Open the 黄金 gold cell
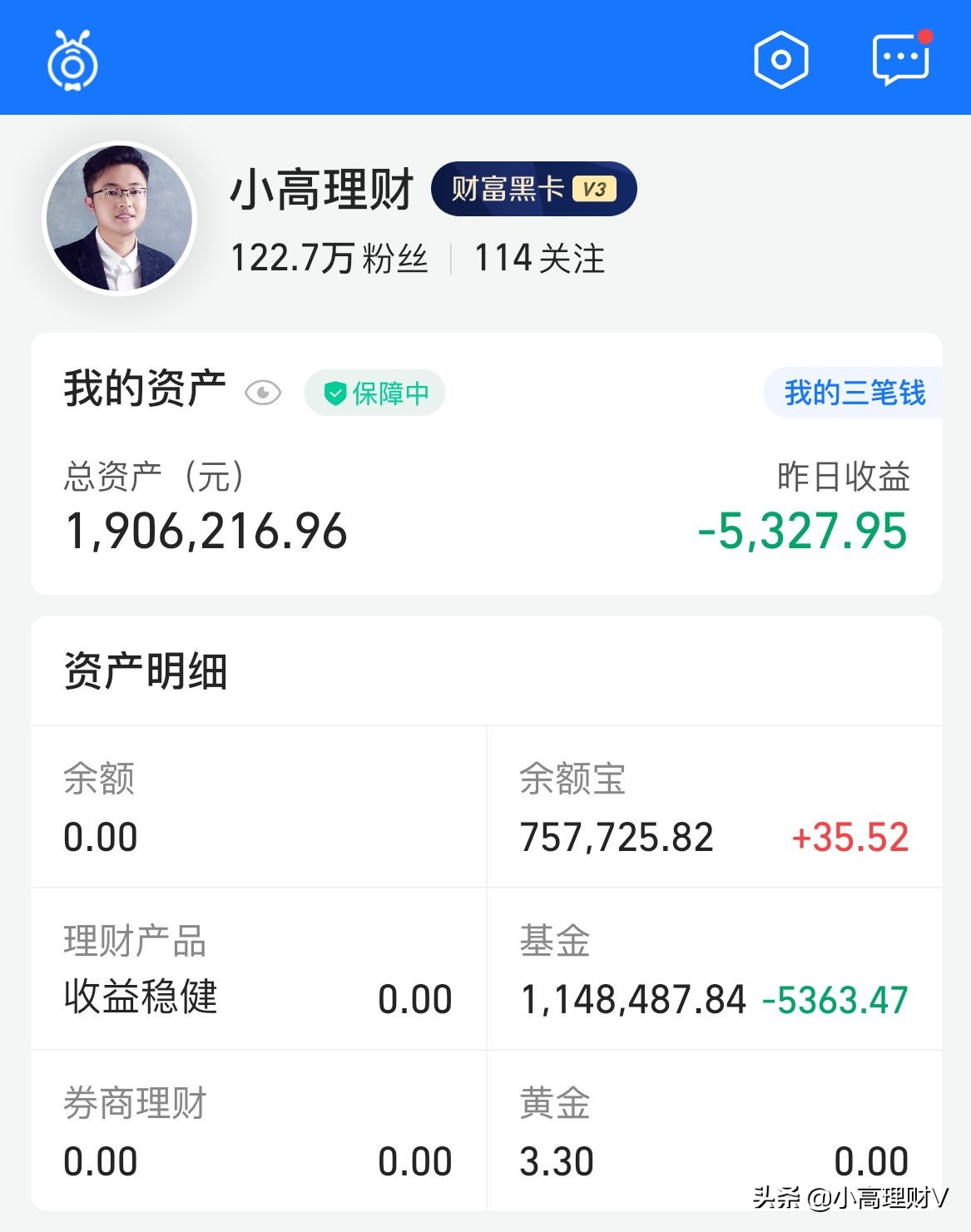This screenshot has height=1232, width=971. 715,1131
